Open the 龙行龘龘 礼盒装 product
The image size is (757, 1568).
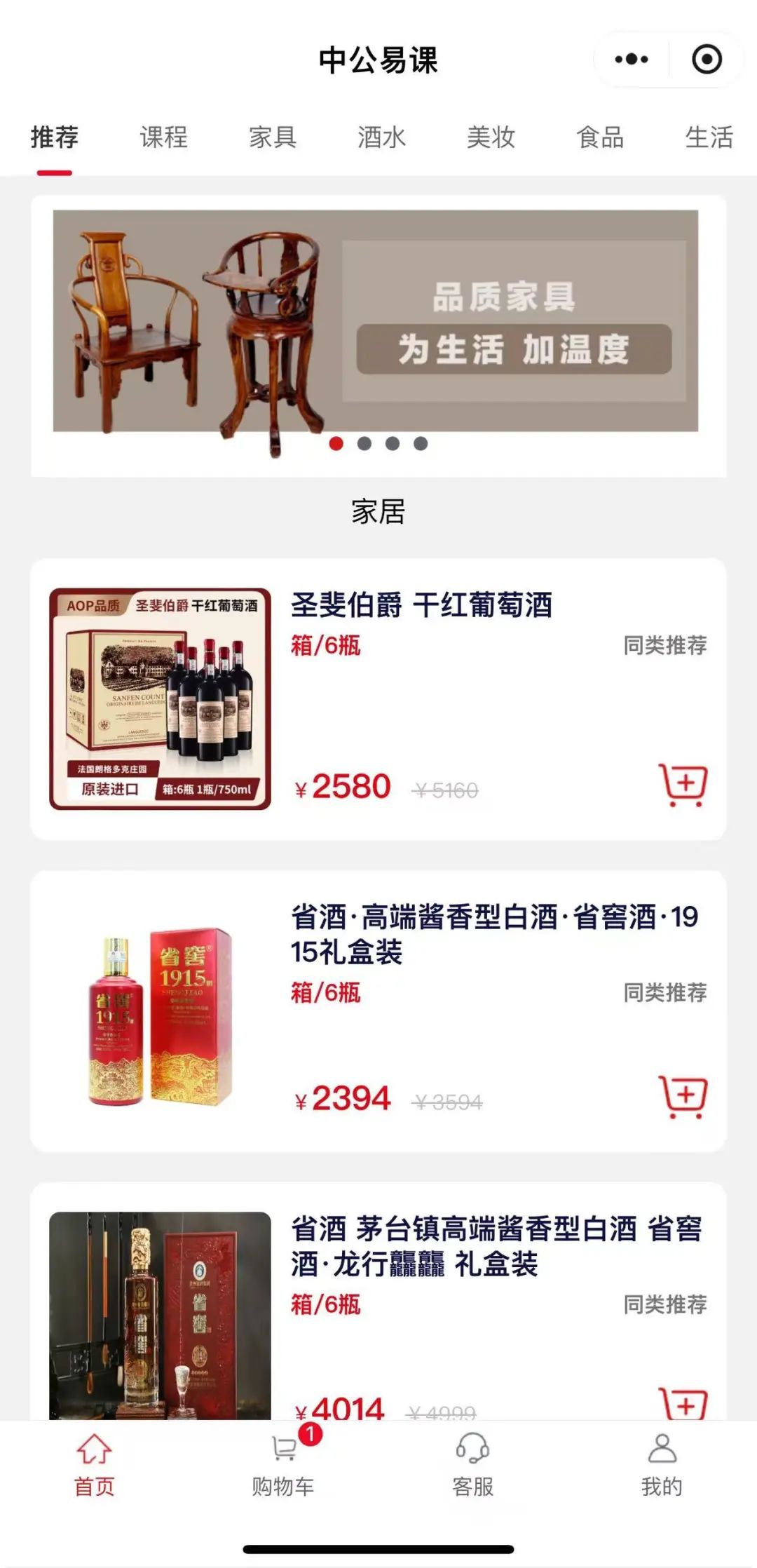496,1245
